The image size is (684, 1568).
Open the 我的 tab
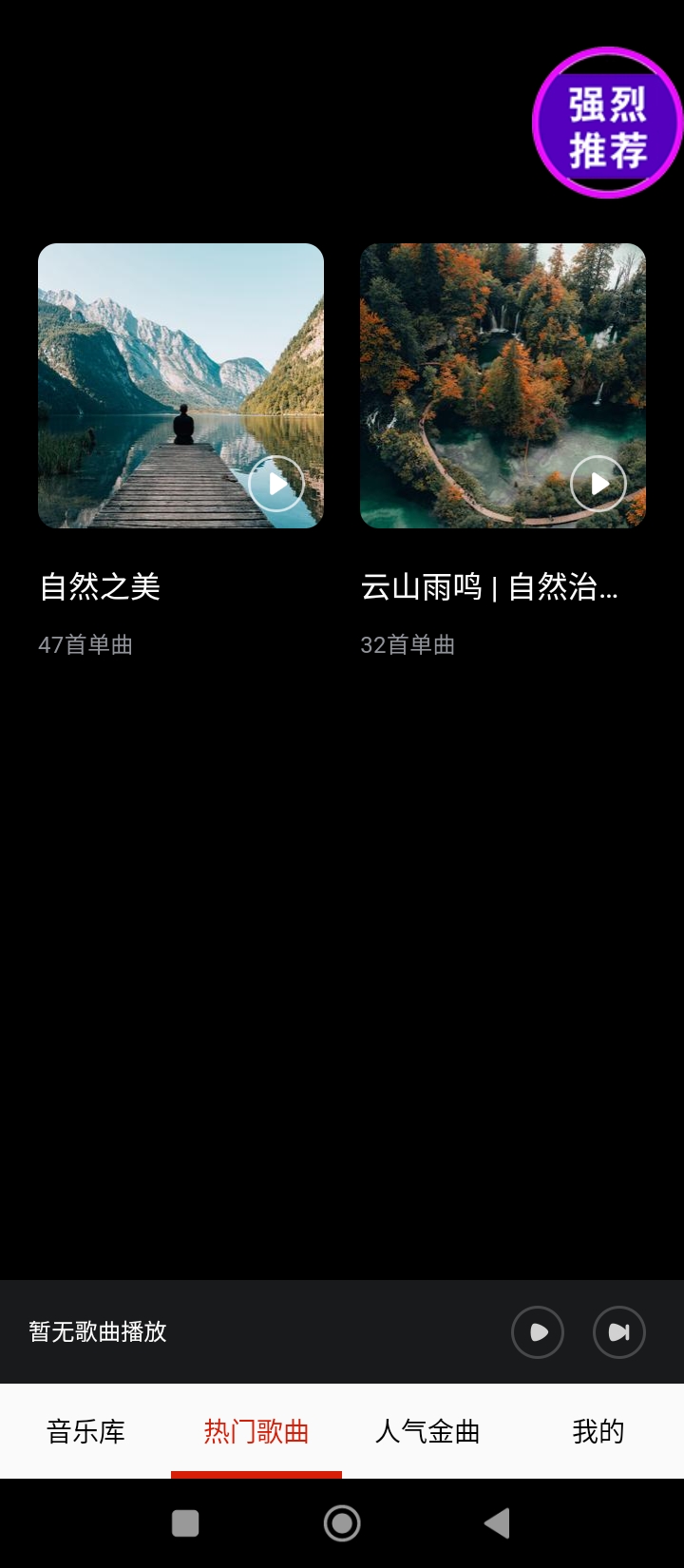[x=598, y=1431]
